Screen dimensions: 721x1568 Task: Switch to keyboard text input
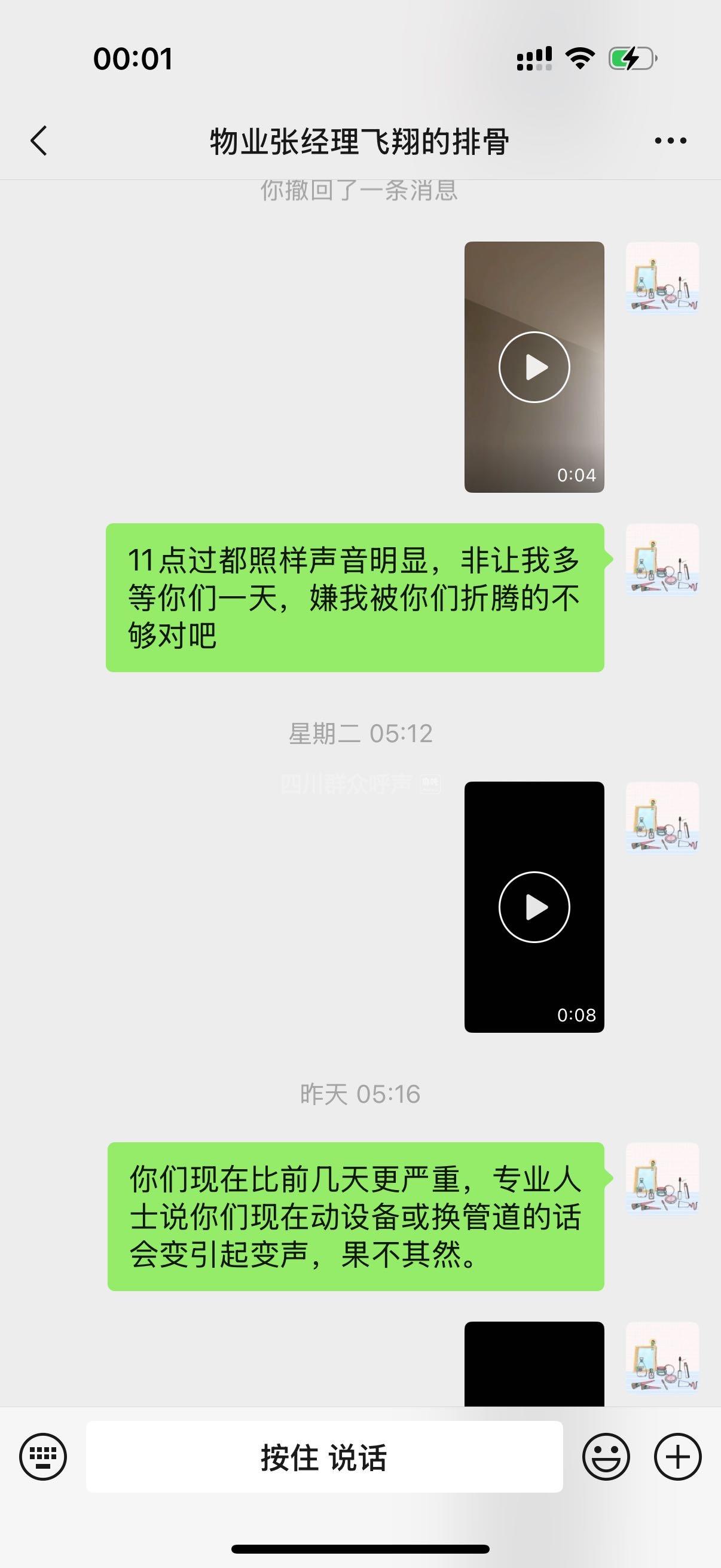42,1457
